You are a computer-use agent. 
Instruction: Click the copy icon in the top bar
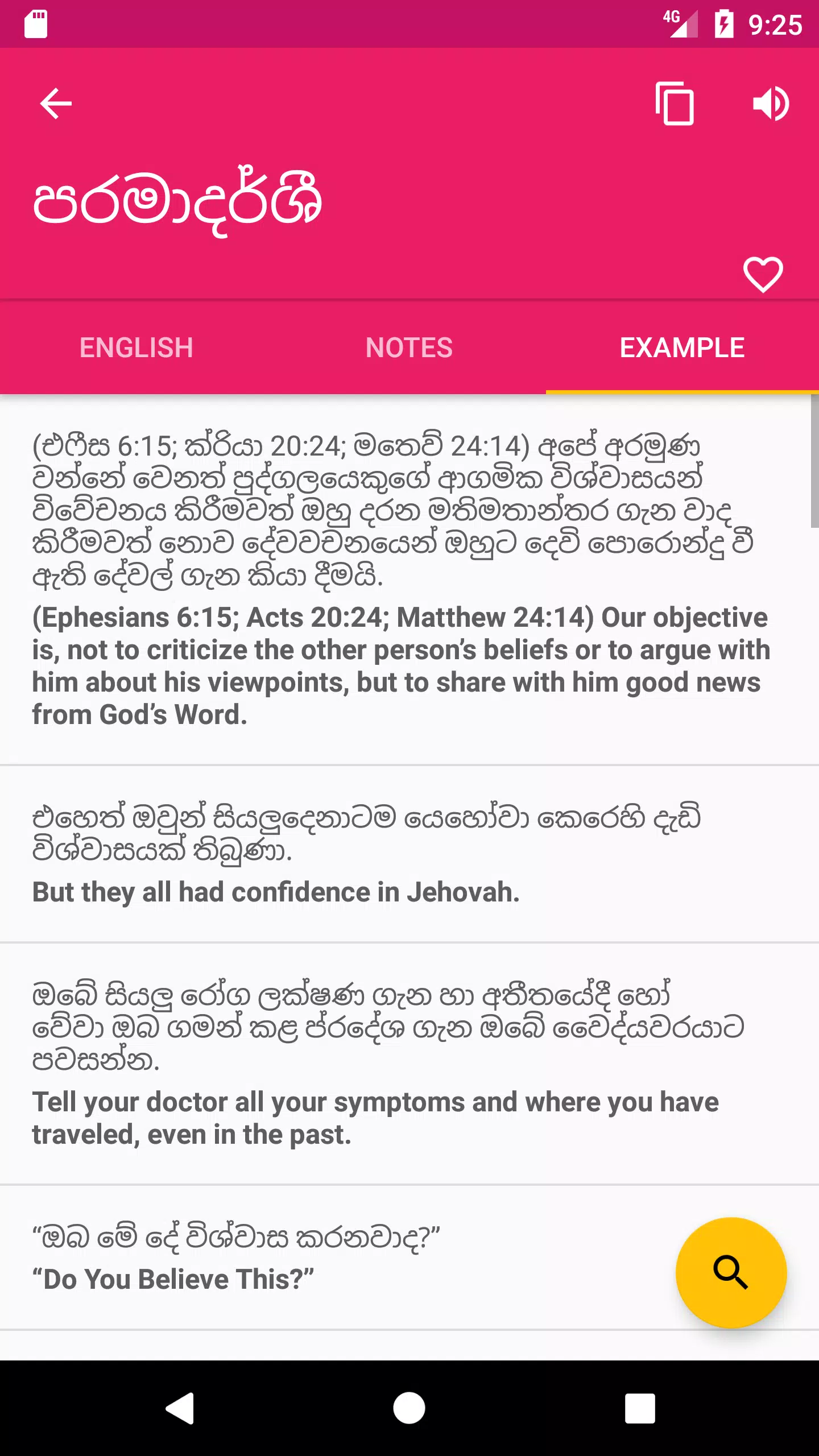point(675,104)
